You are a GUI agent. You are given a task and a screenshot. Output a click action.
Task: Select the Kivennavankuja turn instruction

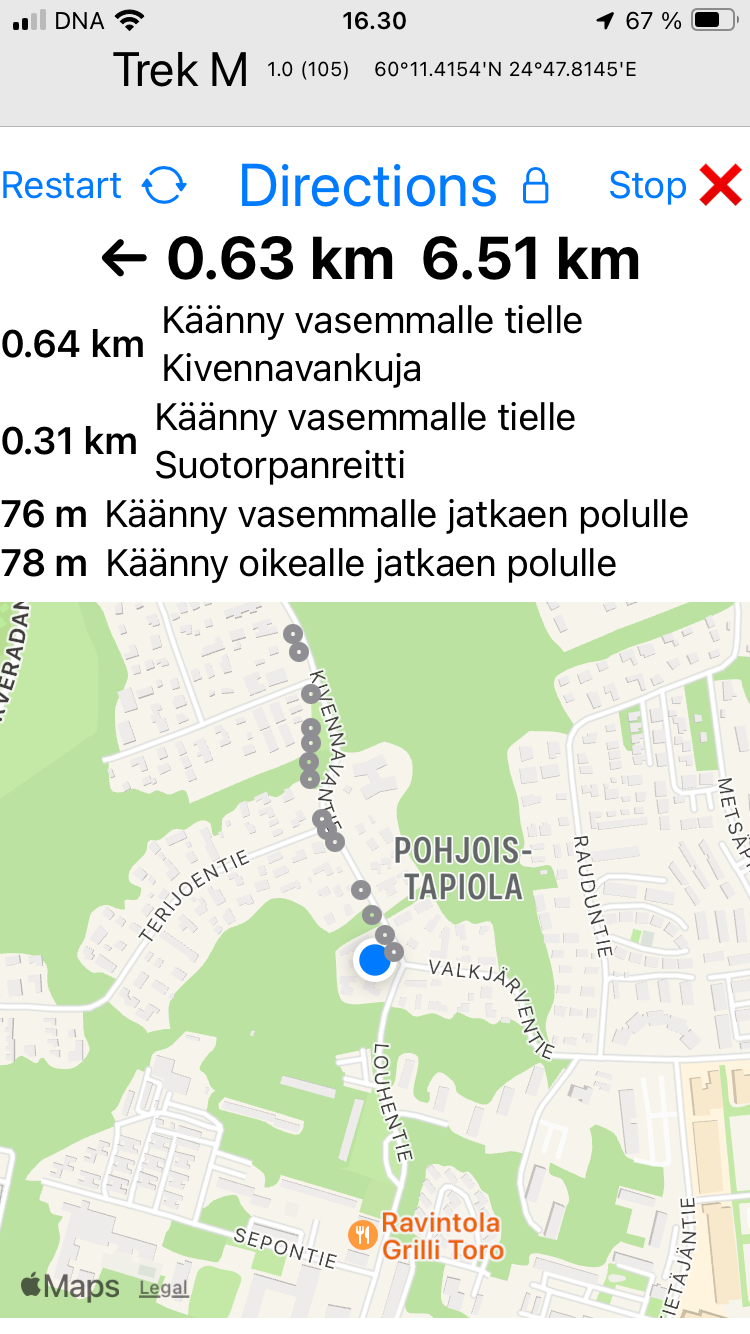click(x=372, y=345)
